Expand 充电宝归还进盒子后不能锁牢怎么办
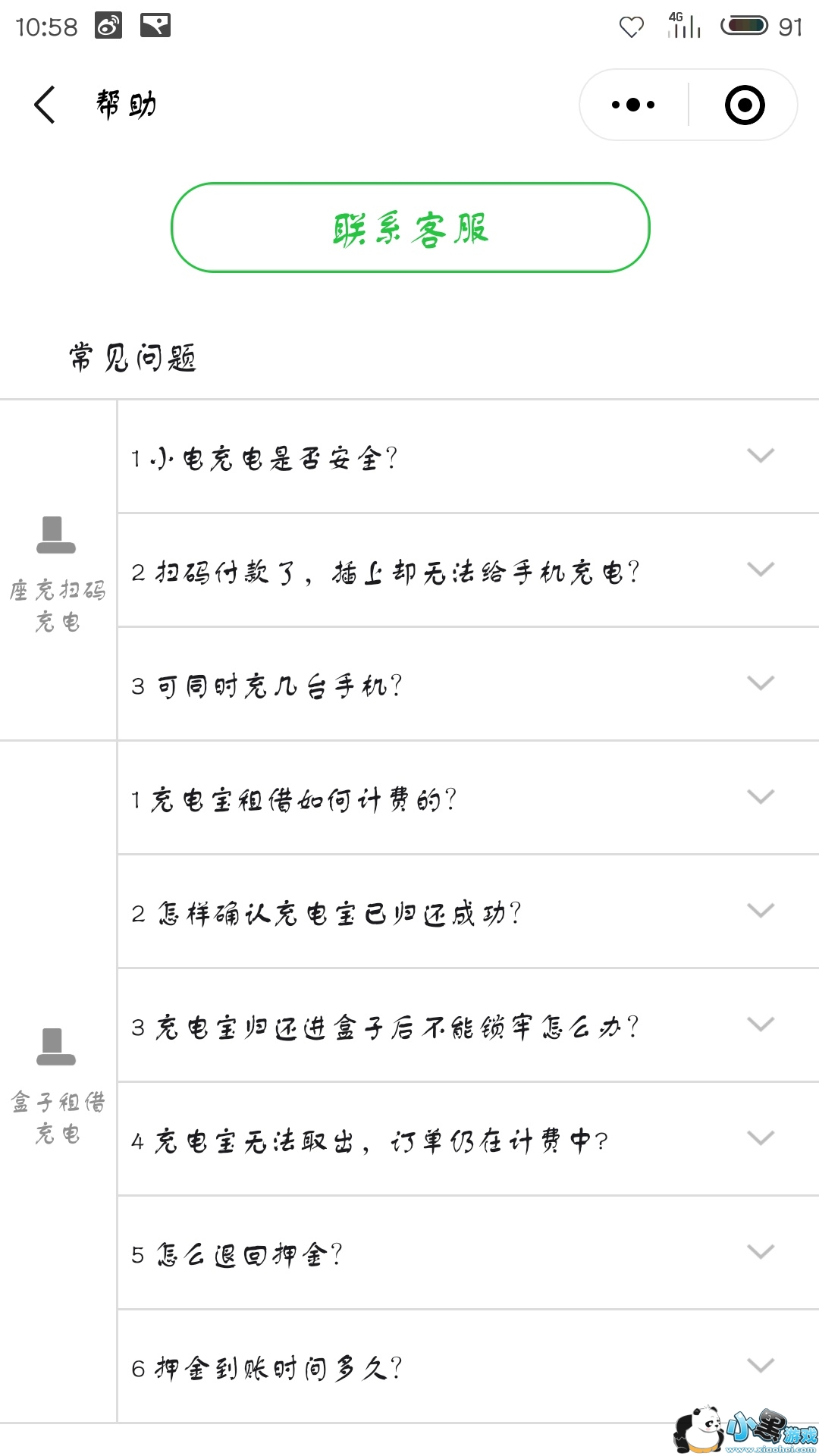The image size is (819, 1456). coord(467,1025)
